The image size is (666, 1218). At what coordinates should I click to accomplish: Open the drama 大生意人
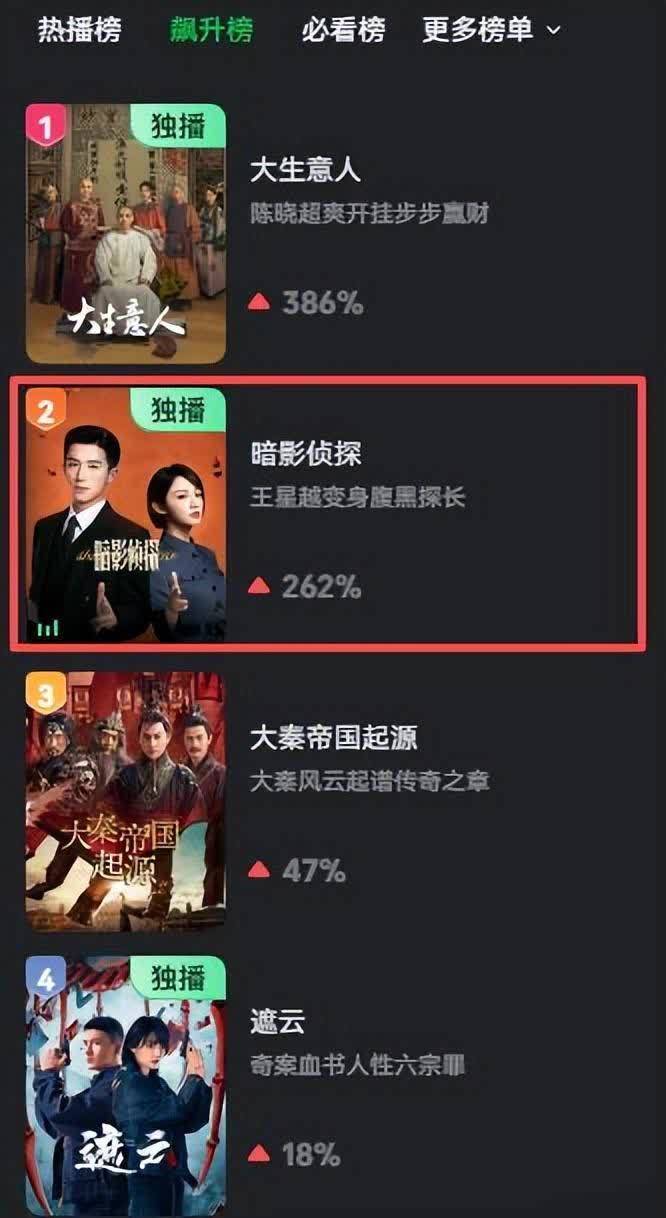305,170
